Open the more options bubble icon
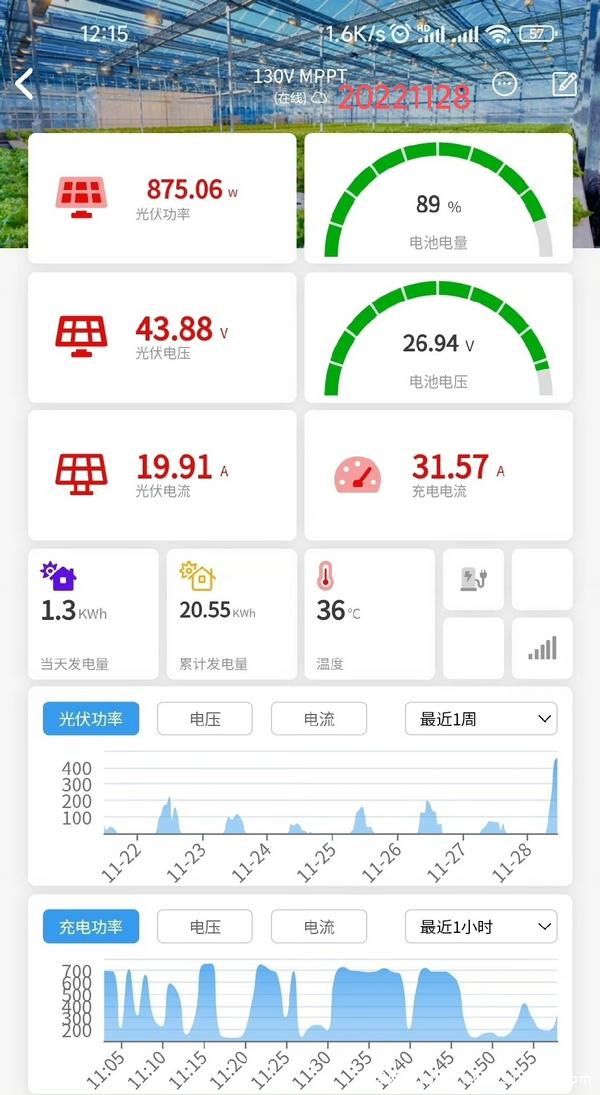The width and height of the screenshot is (600, 1095). pyautogui.click(x=505, y=84)
